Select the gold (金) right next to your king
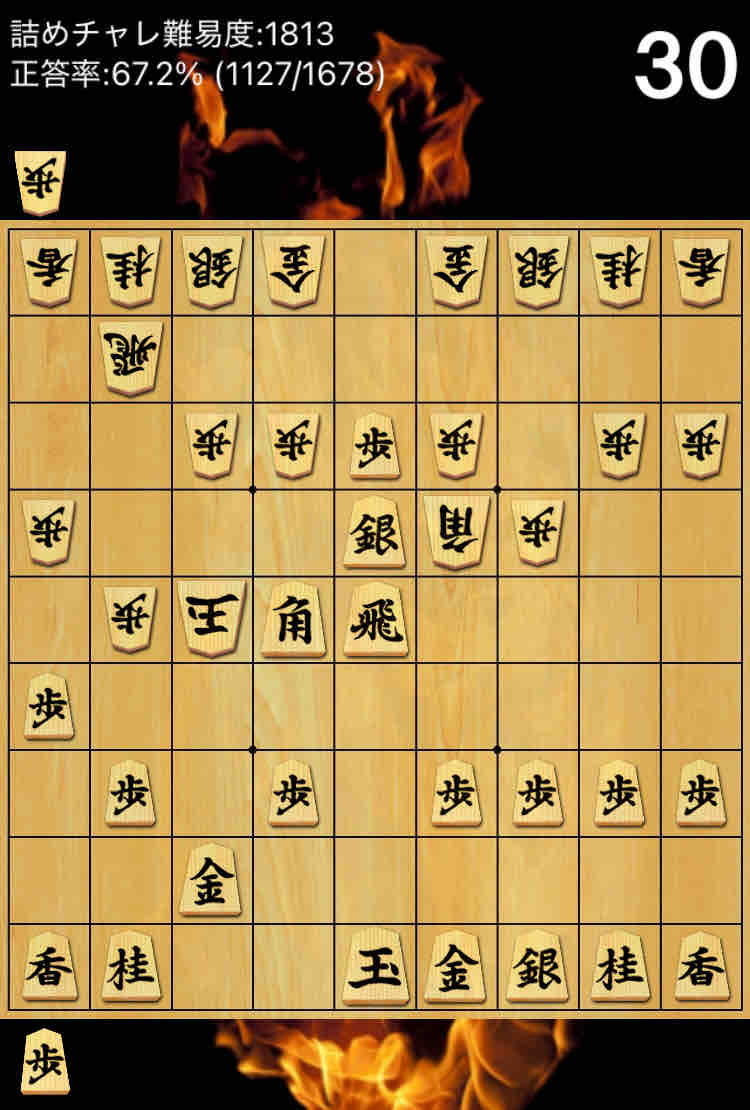Screen dimensions: 750x1110 457,967
